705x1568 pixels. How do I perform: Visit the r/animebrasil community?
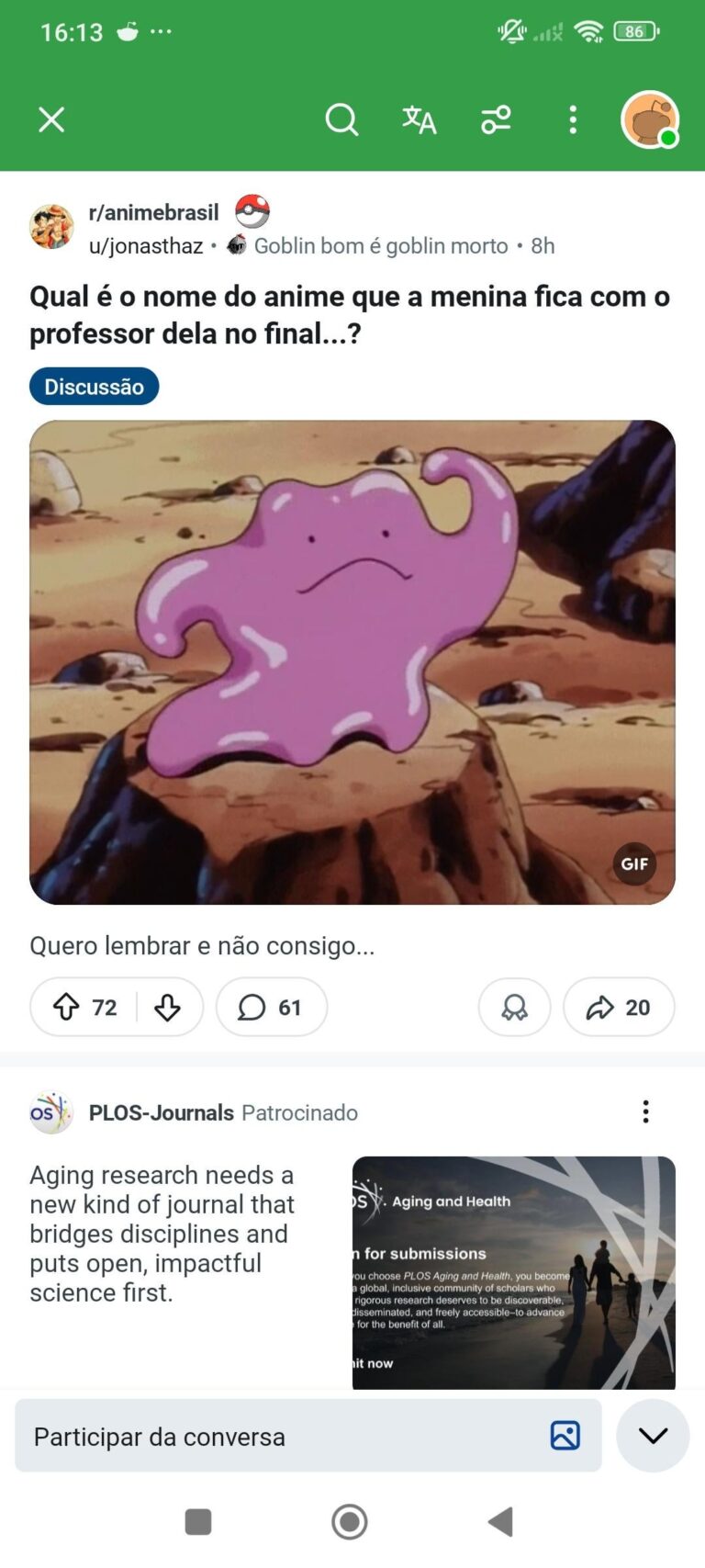153,212
